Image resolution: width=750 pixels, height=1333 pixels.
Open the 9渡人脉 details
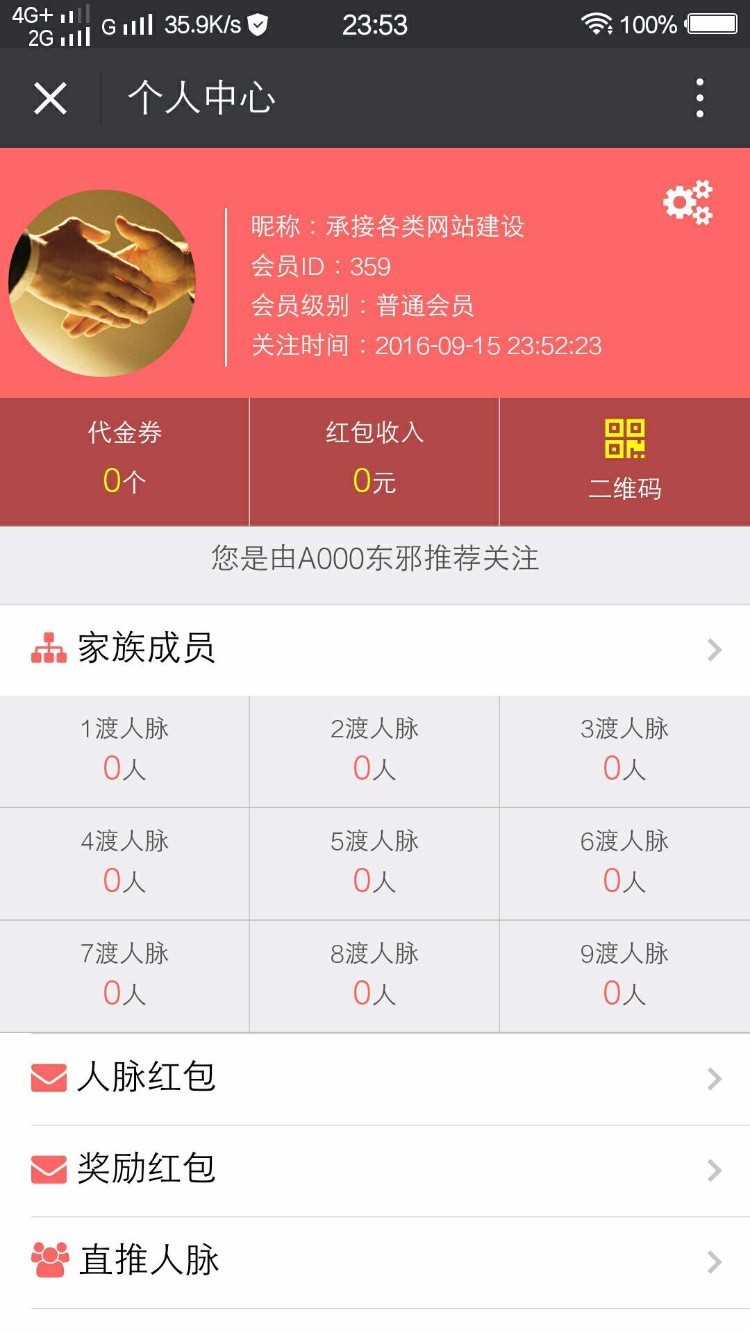pyautogui.click(x=624, y=975)
